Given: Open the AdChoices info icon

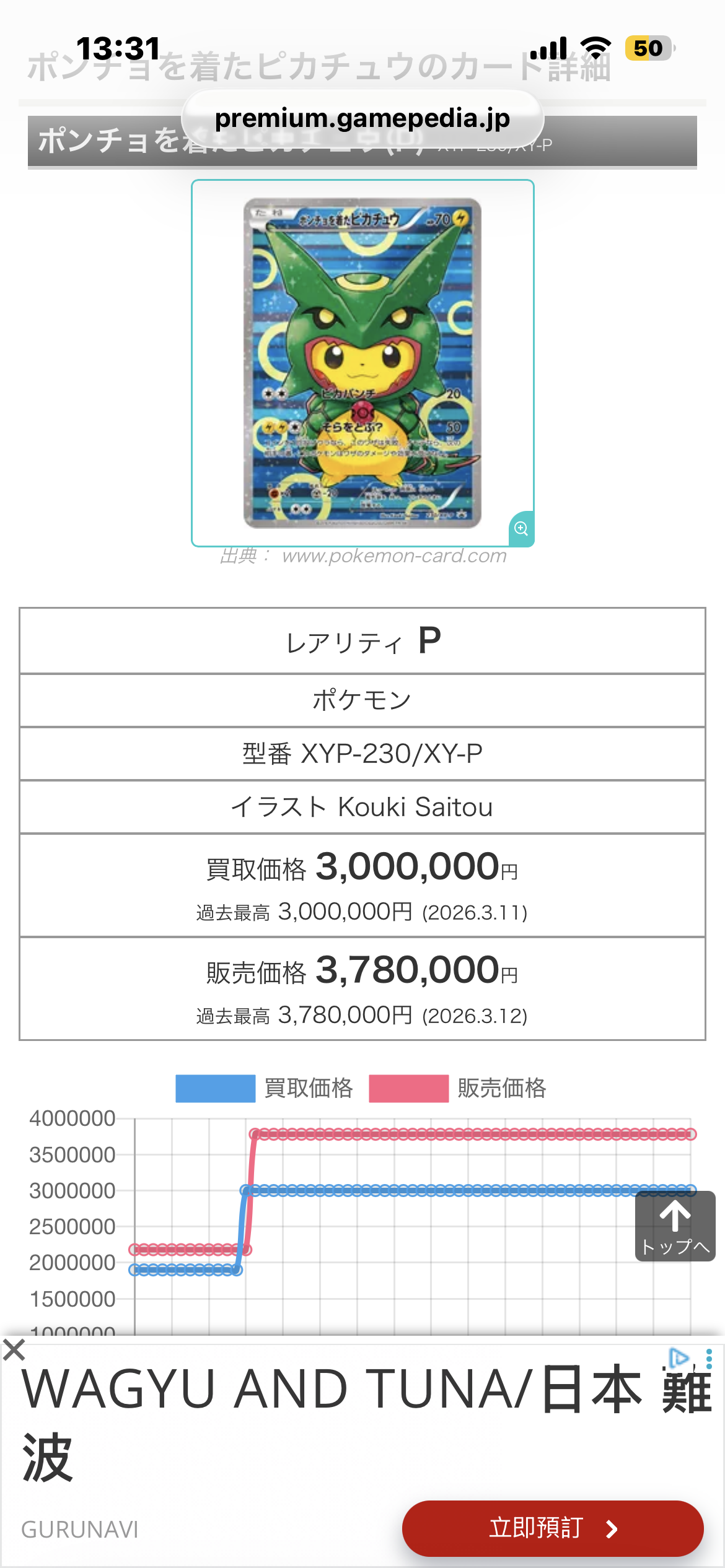Looking at the screenshot, I should pos(679,1358).
